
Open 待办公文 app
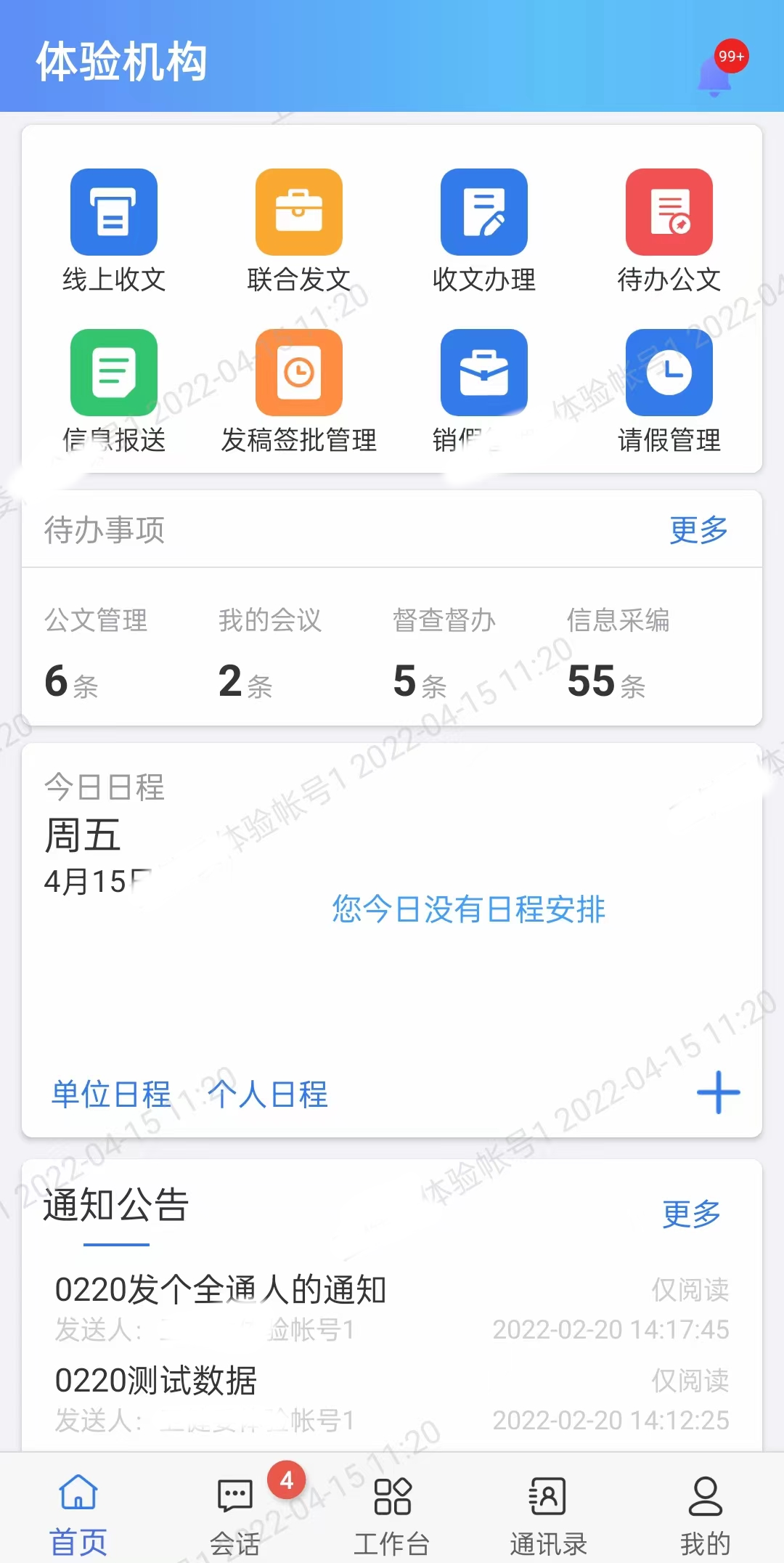click(x=669, y=213)
